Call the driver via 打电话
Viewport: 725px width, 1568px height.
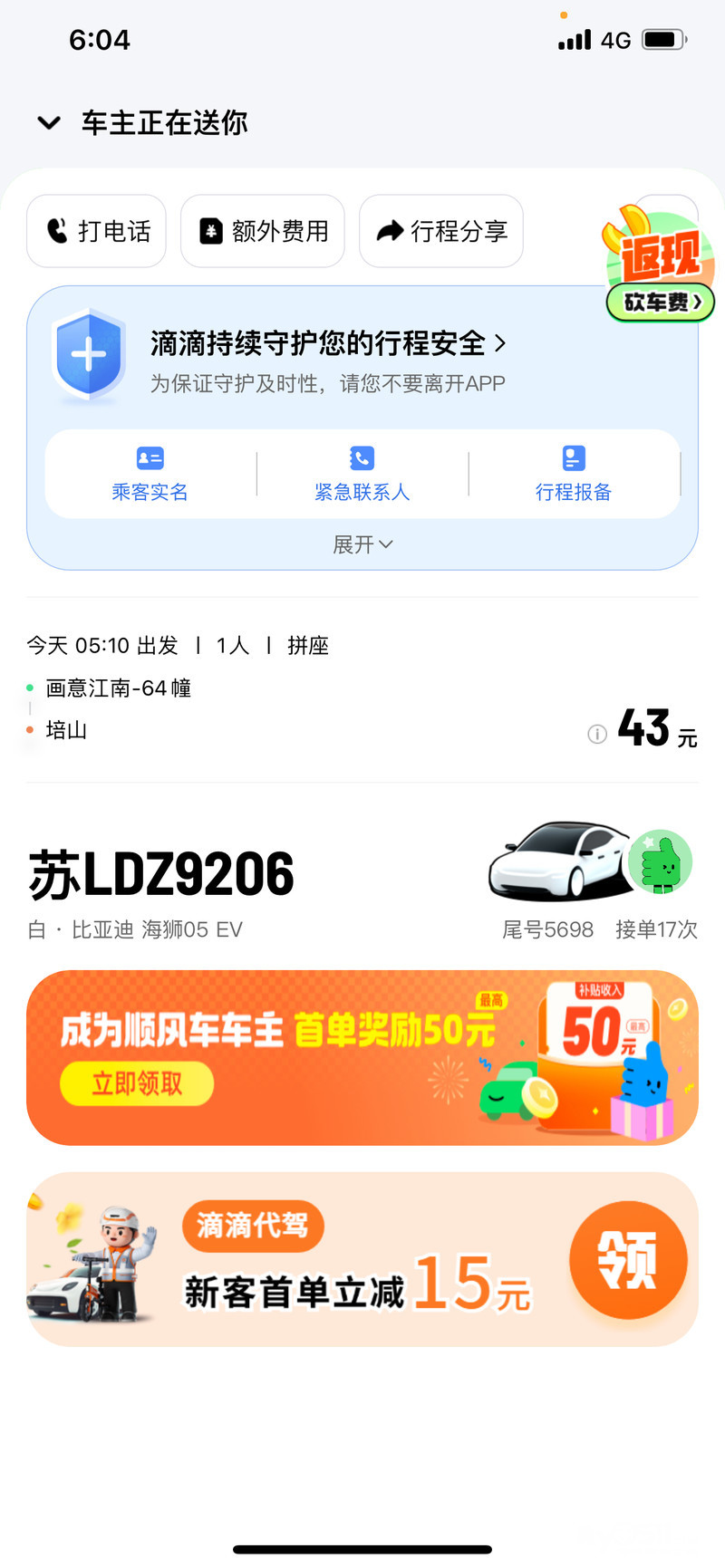point(97,232)
